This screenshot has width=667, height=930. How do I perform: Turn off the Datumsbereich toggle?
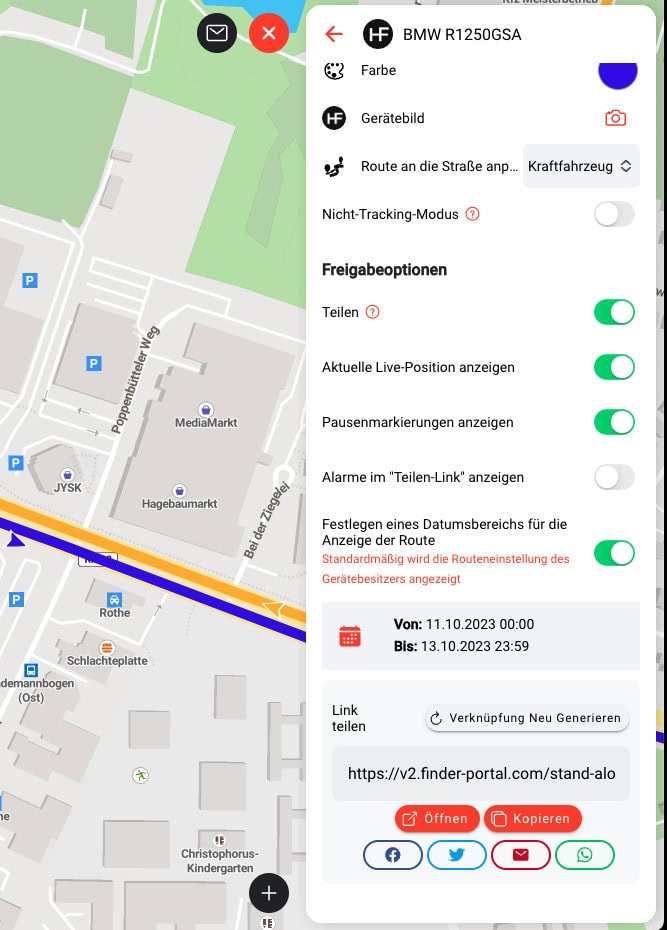(x=614, y=552)
